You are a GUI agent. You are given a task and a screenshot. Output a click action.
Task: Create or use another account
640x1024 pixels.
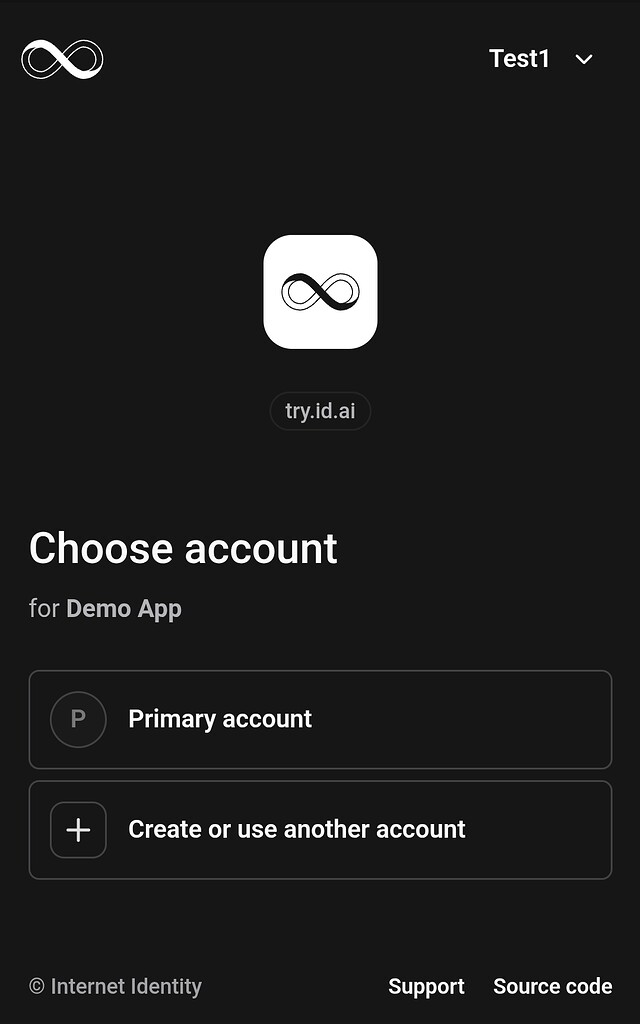(x=320, y=830)
